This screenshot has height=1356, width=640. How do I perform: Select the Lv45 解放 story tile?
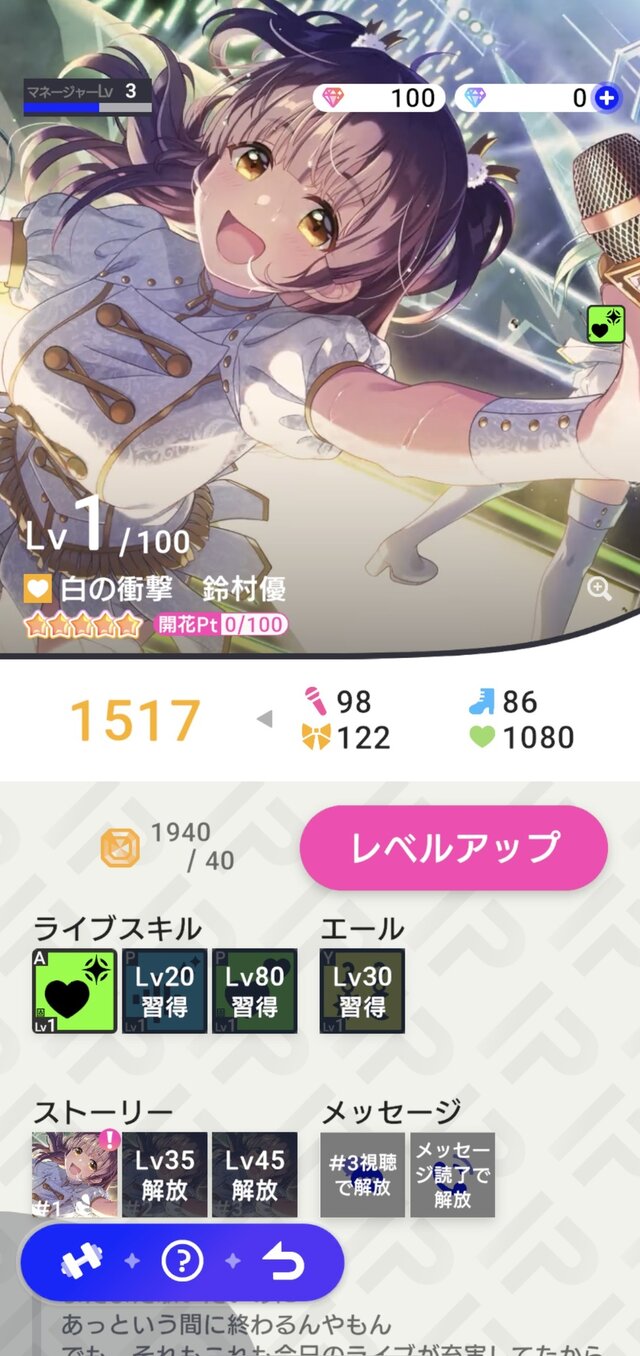pyautogui.click(x=254, y=1173)
